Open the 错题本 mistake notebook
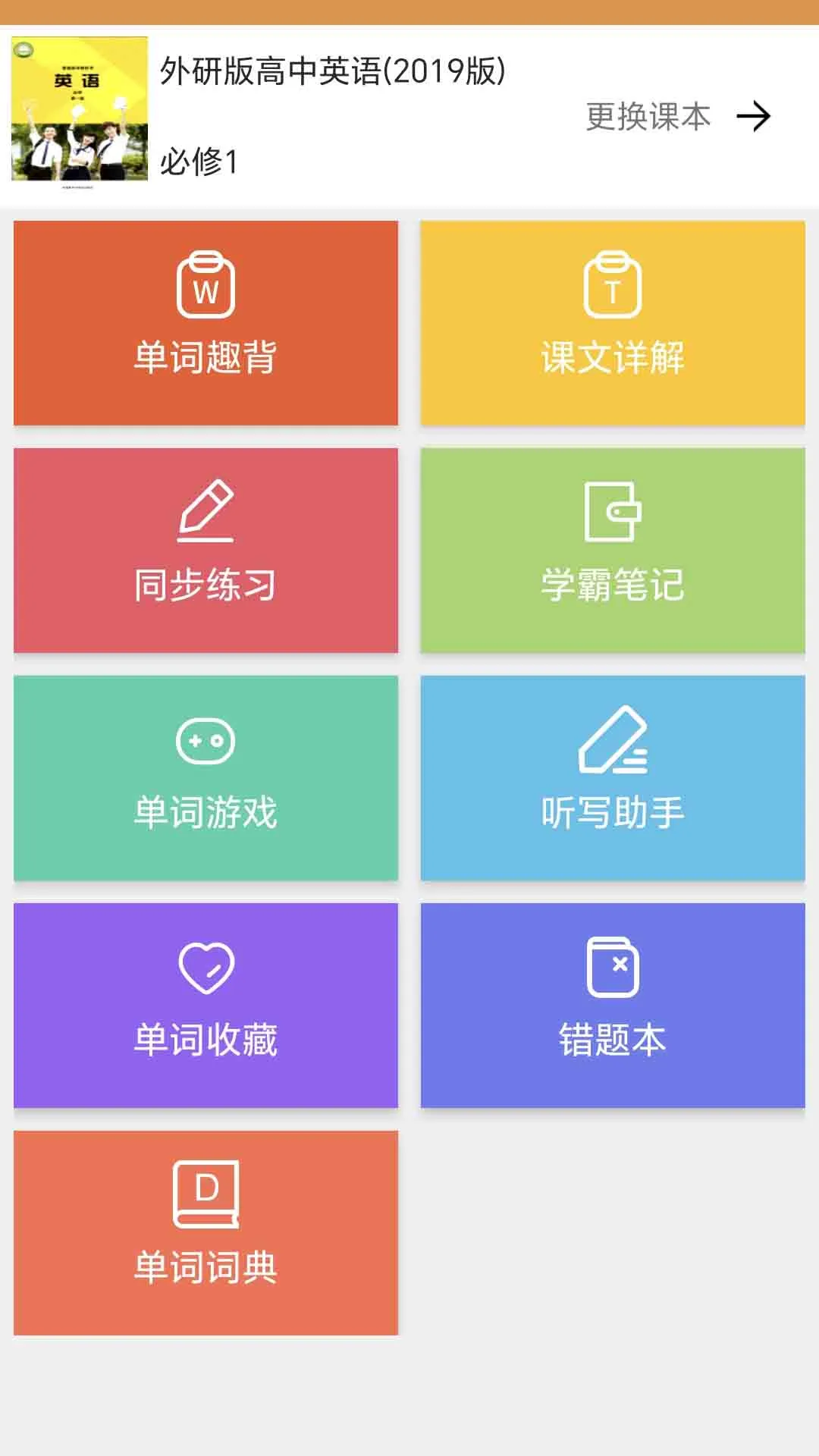 click(613, 1006)
